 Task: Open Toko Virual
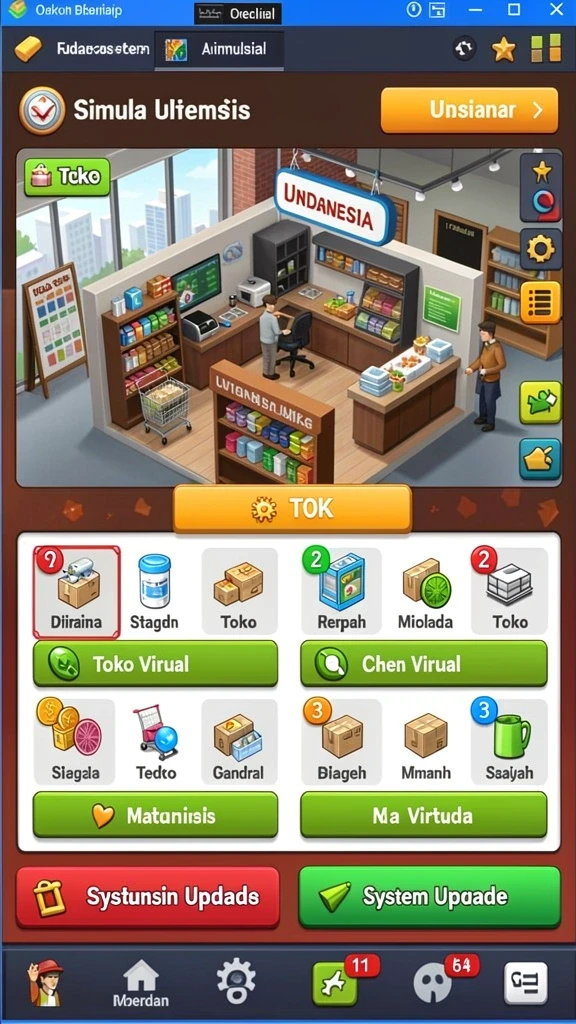pos(155,664)
